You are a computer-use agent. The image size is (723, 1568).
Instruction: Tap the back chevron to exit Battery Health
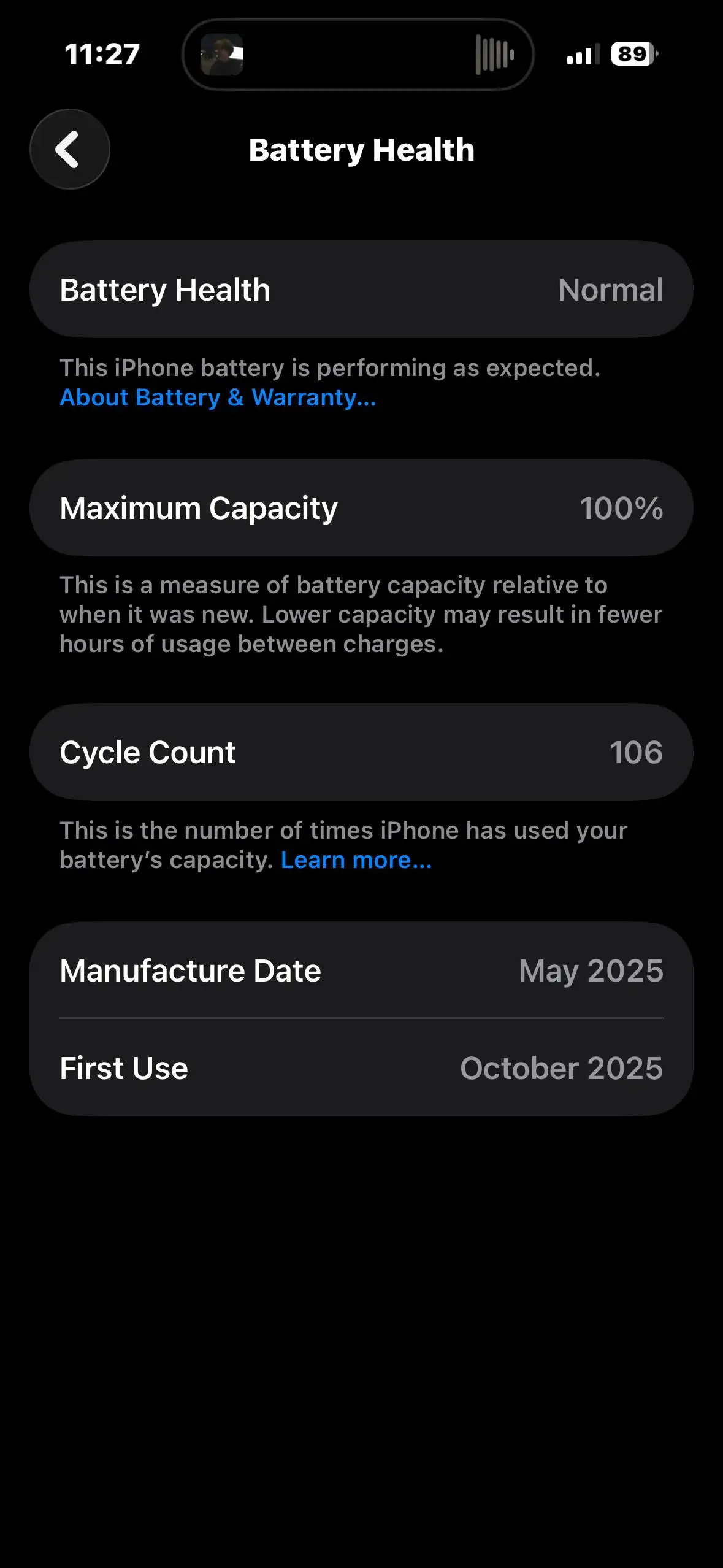[69, 149]
